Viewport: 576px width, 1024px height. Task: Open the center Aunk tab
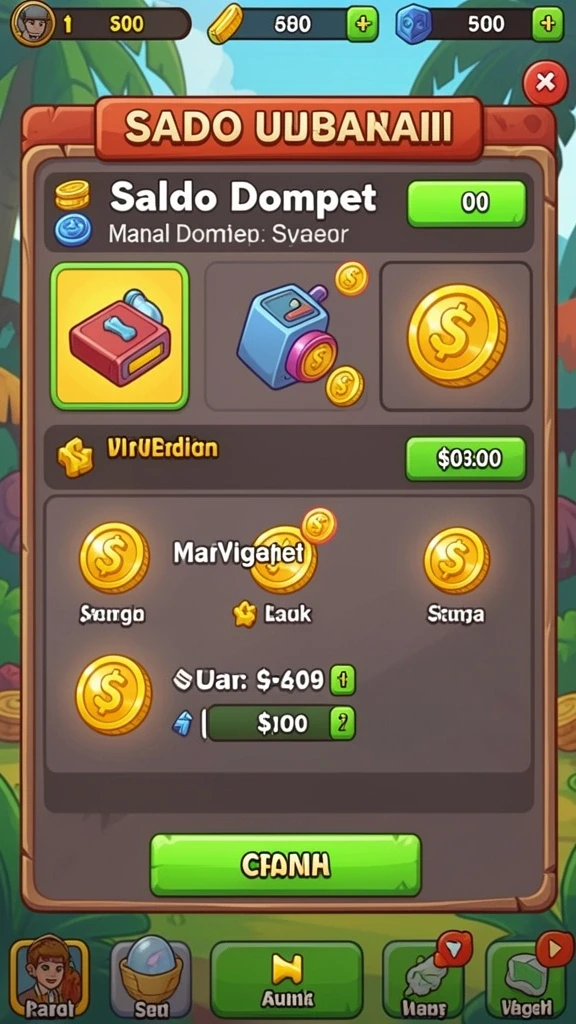(286, 980)
